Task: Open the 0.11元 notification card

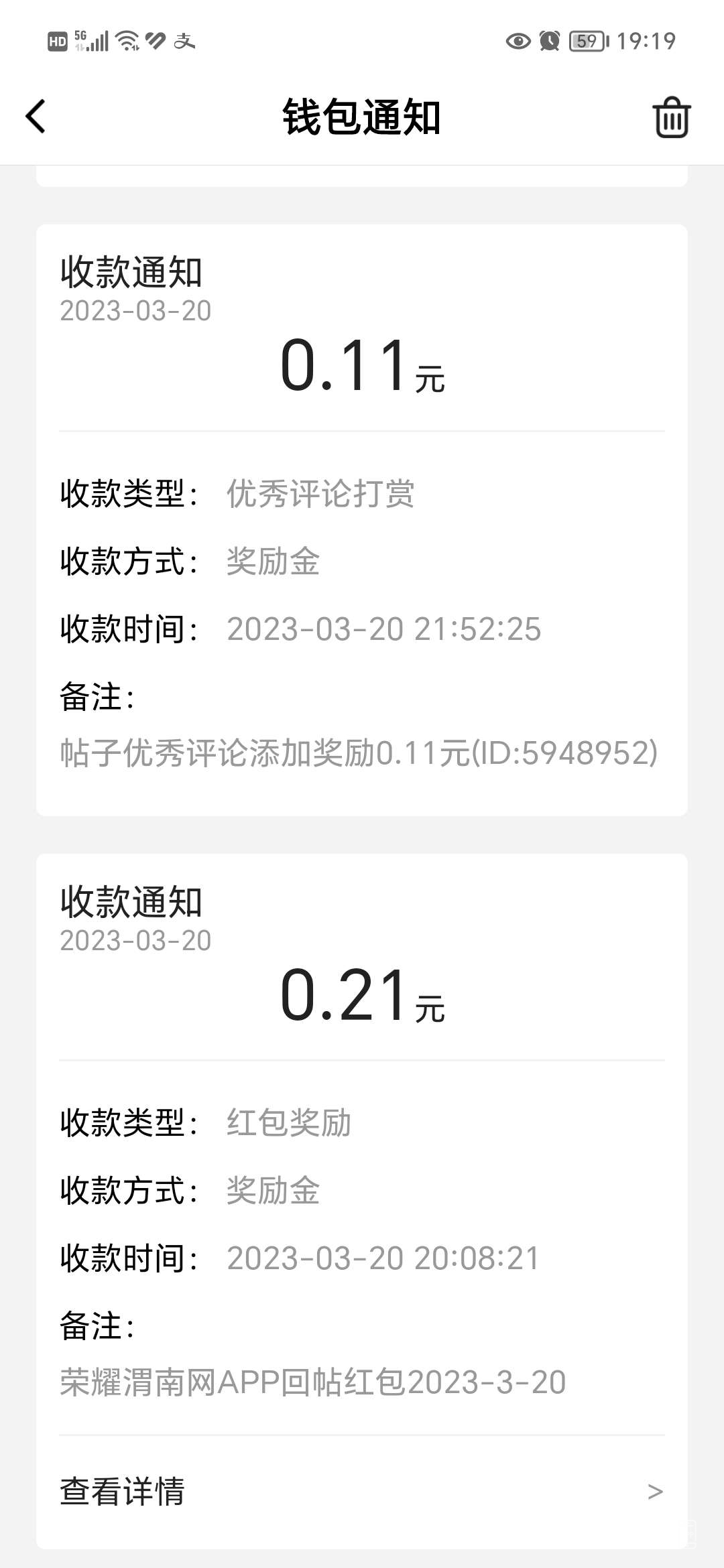Action: [362, 519]
